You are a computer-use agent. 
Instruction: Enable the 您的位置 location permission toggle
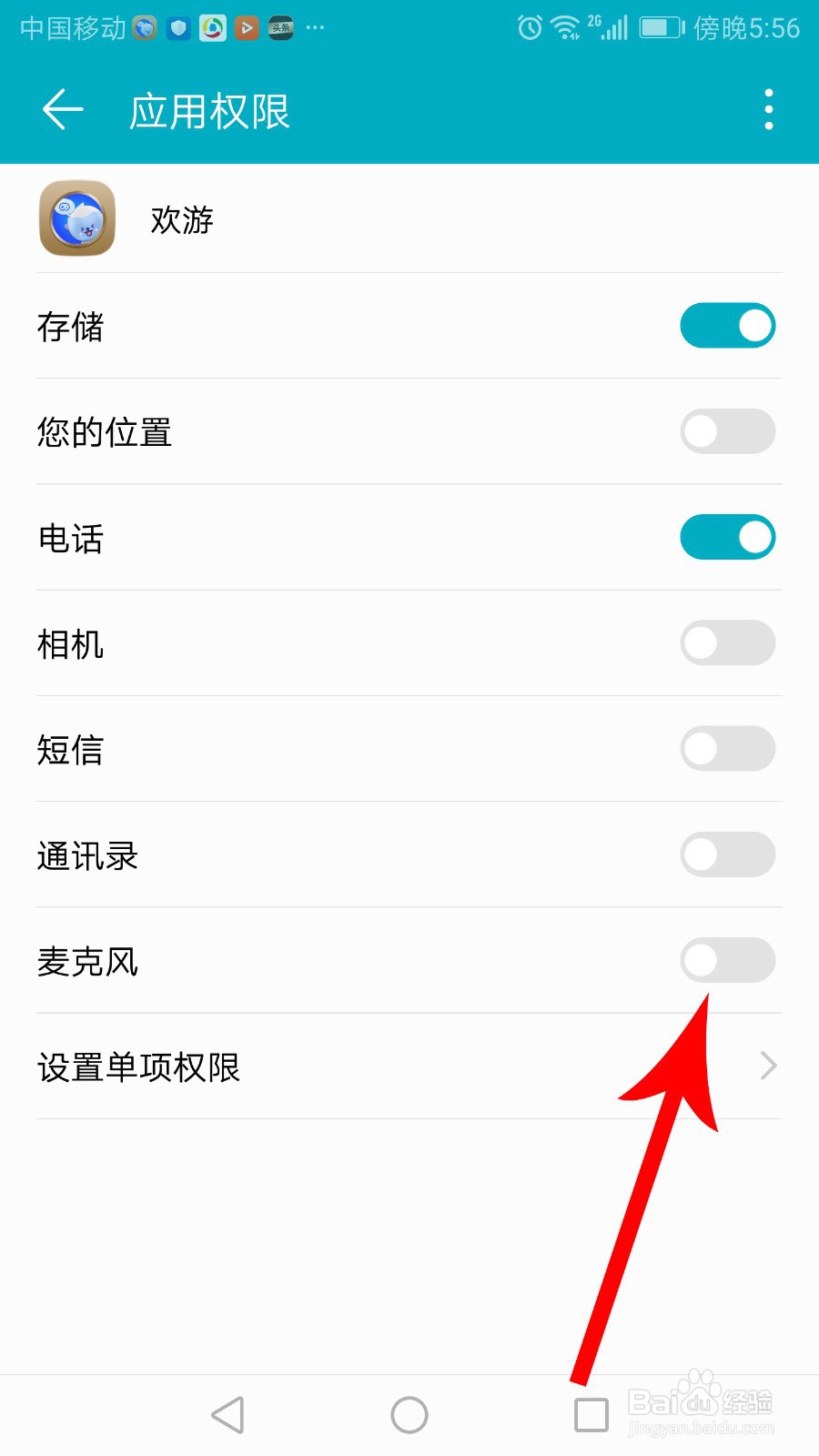pos(727,431)
